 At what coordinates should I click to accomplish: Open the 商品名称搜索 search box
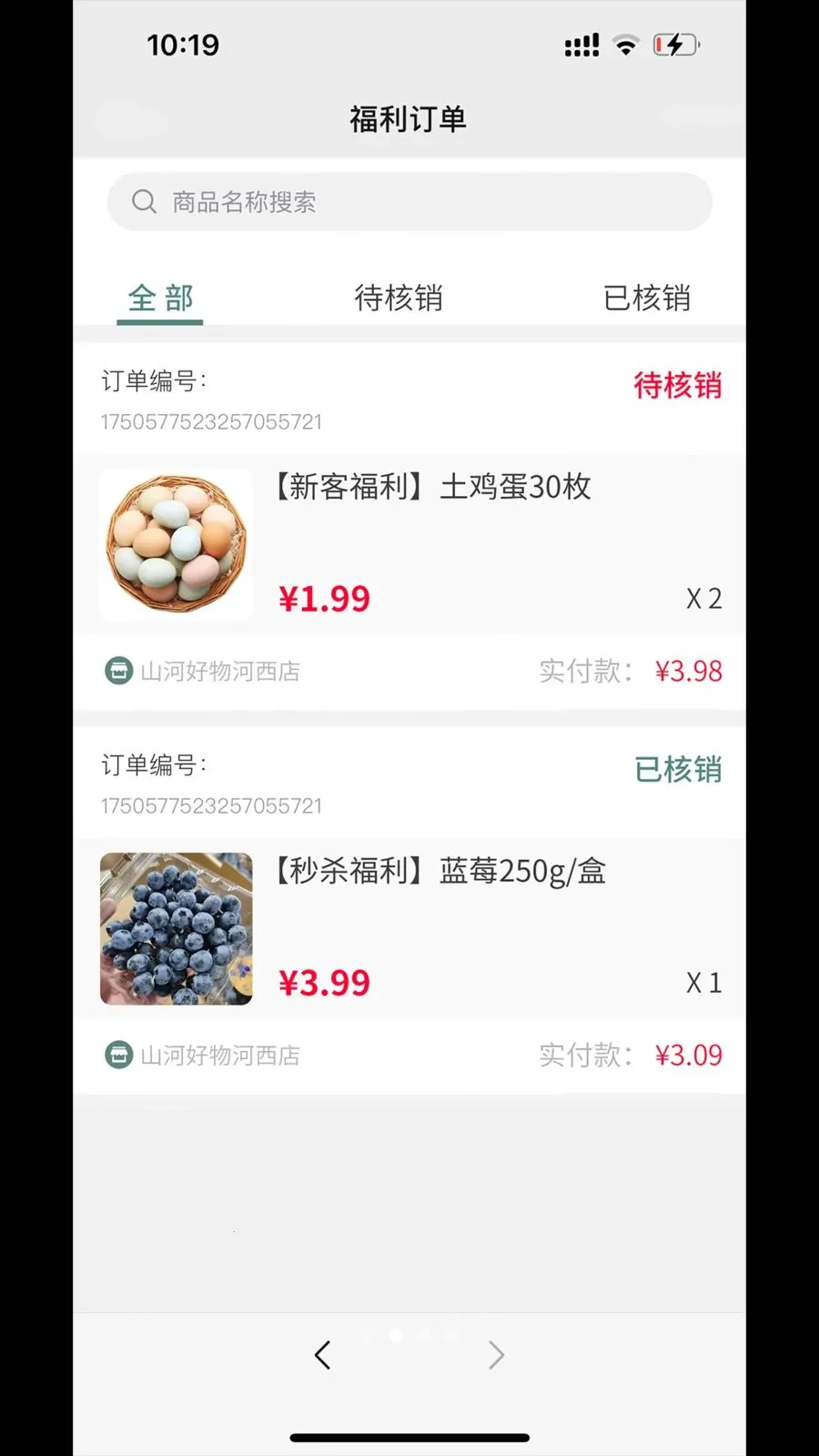409,202
